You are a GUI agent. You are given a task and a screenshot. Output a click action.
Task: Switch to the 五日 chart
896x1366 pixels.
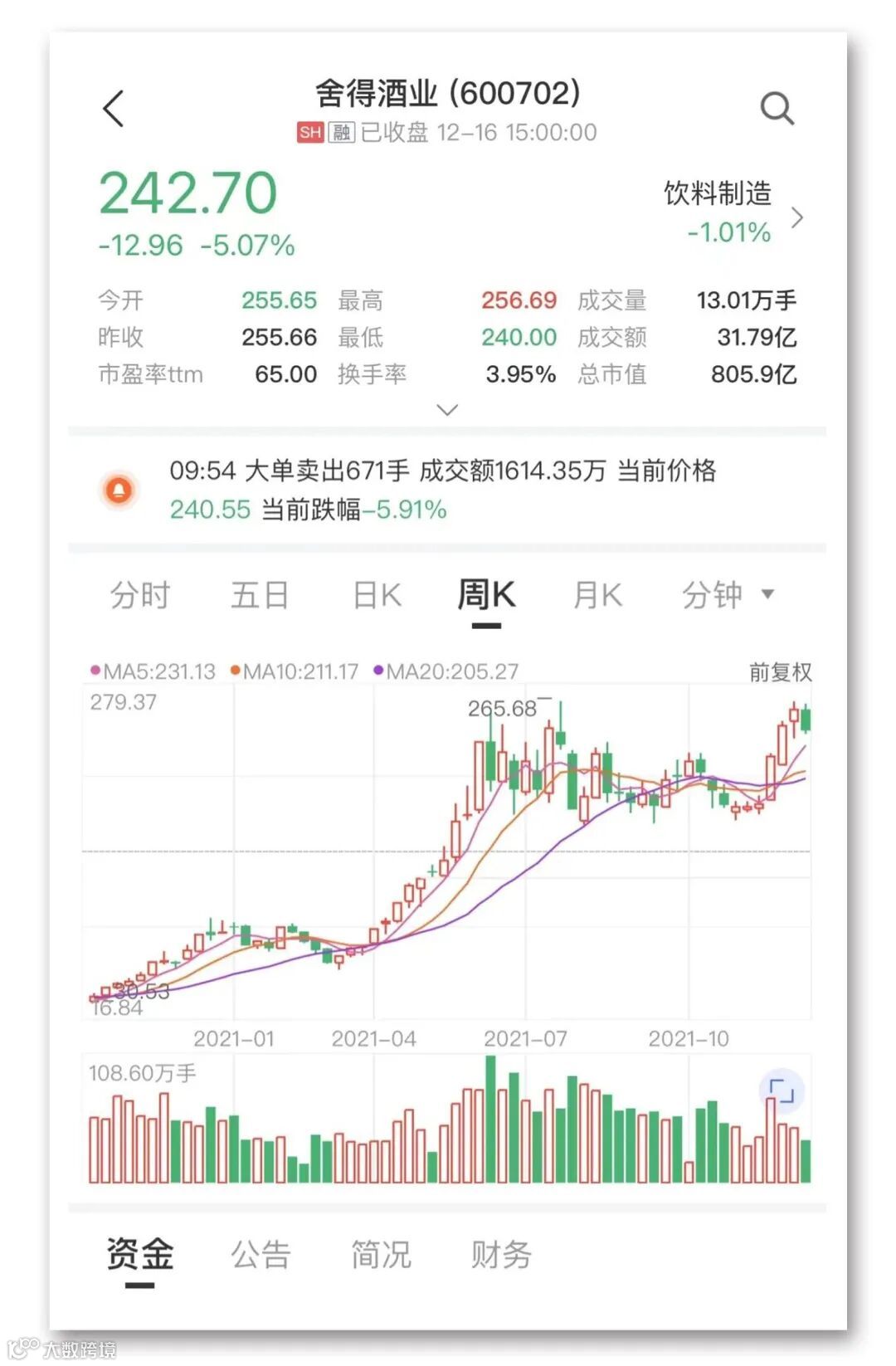click(260, 595)
